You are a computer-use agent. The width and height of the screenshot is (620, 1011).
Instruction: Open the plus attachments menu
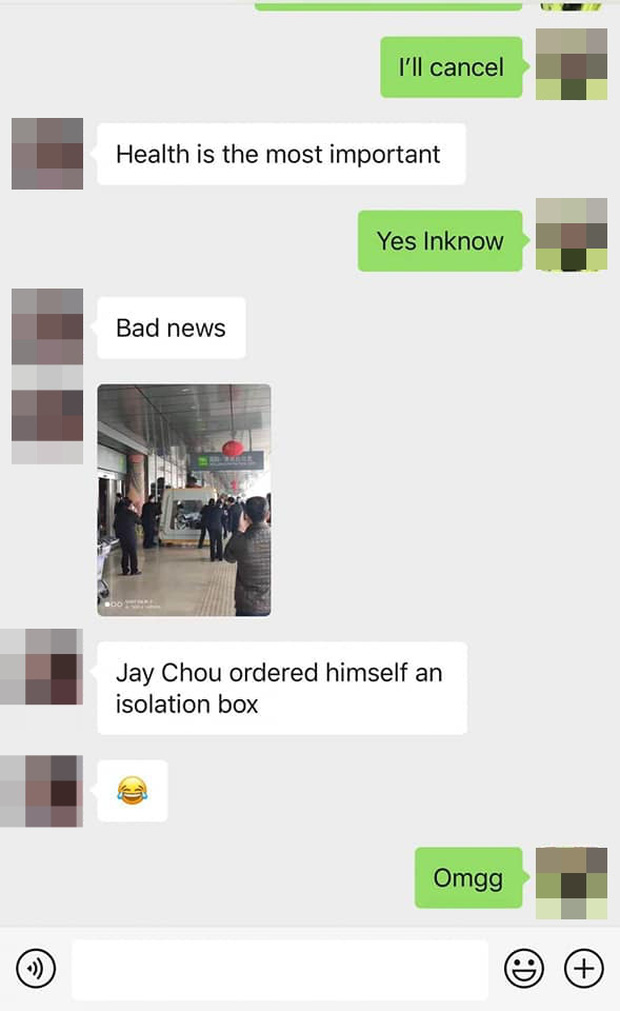[584, 968]
